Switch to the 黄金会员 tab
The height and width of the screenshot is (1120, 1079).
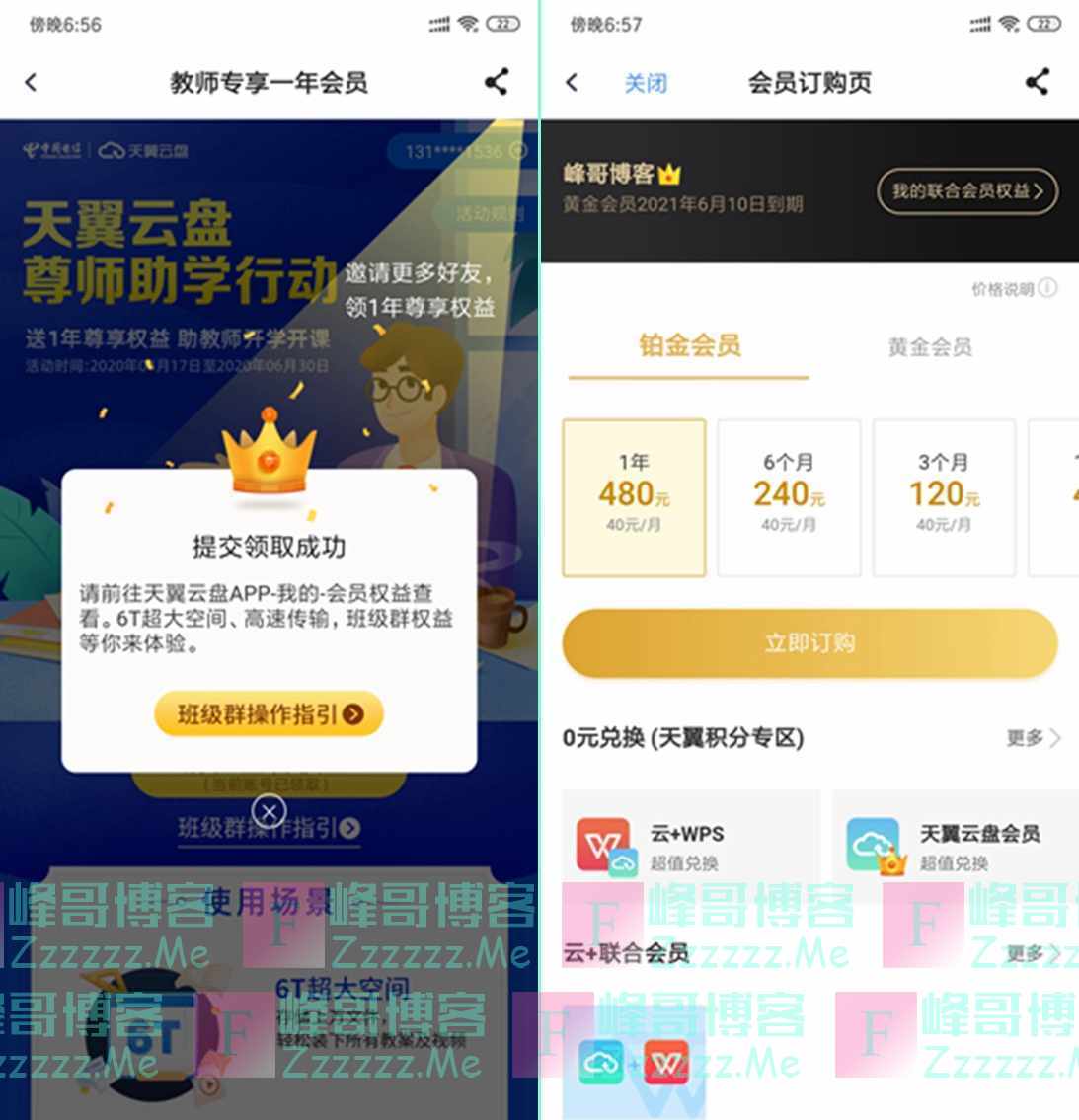point(929,346)
